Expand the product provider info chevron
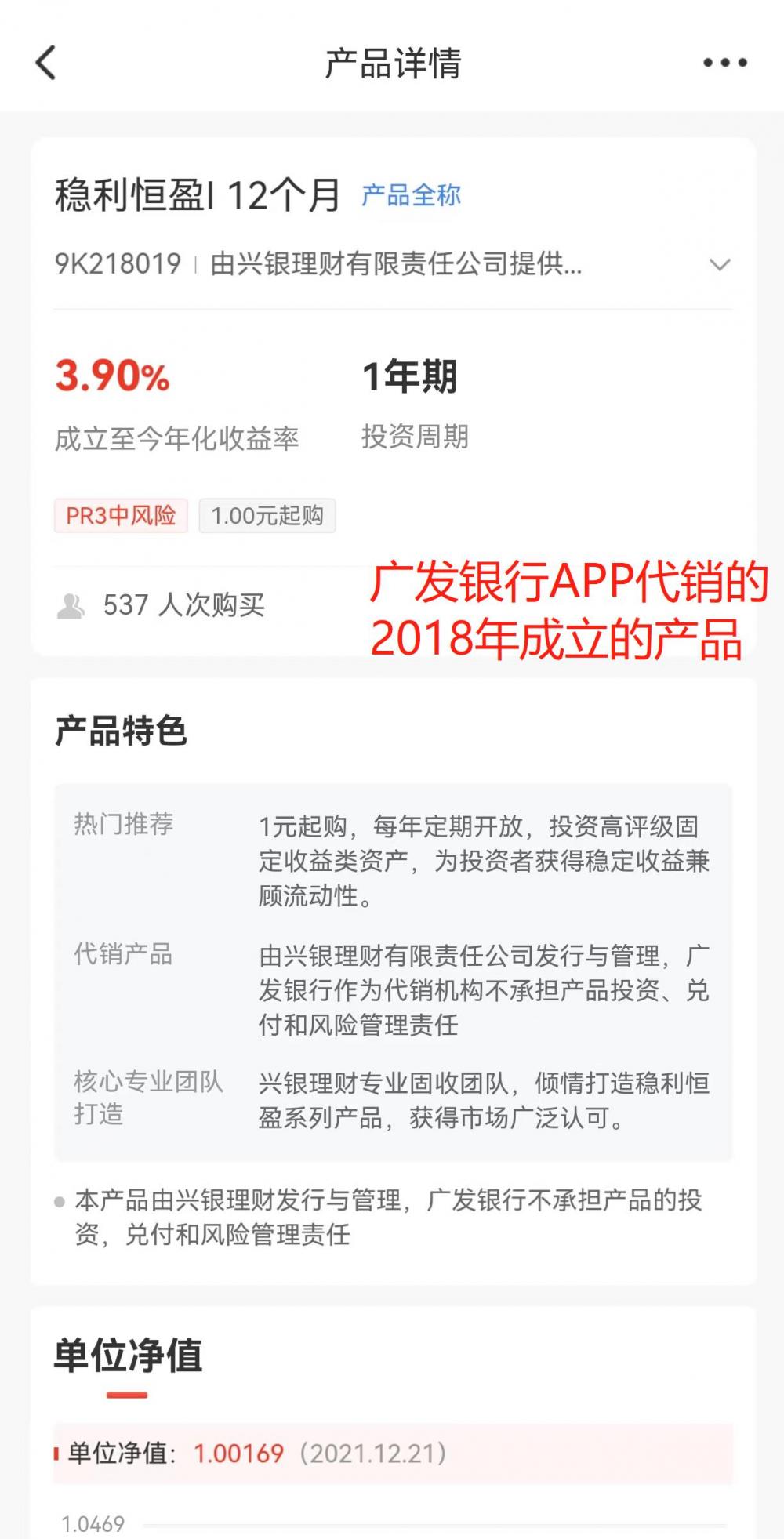Image resolution: width=784 pixels, height=1539 pixels. point(719,265)
